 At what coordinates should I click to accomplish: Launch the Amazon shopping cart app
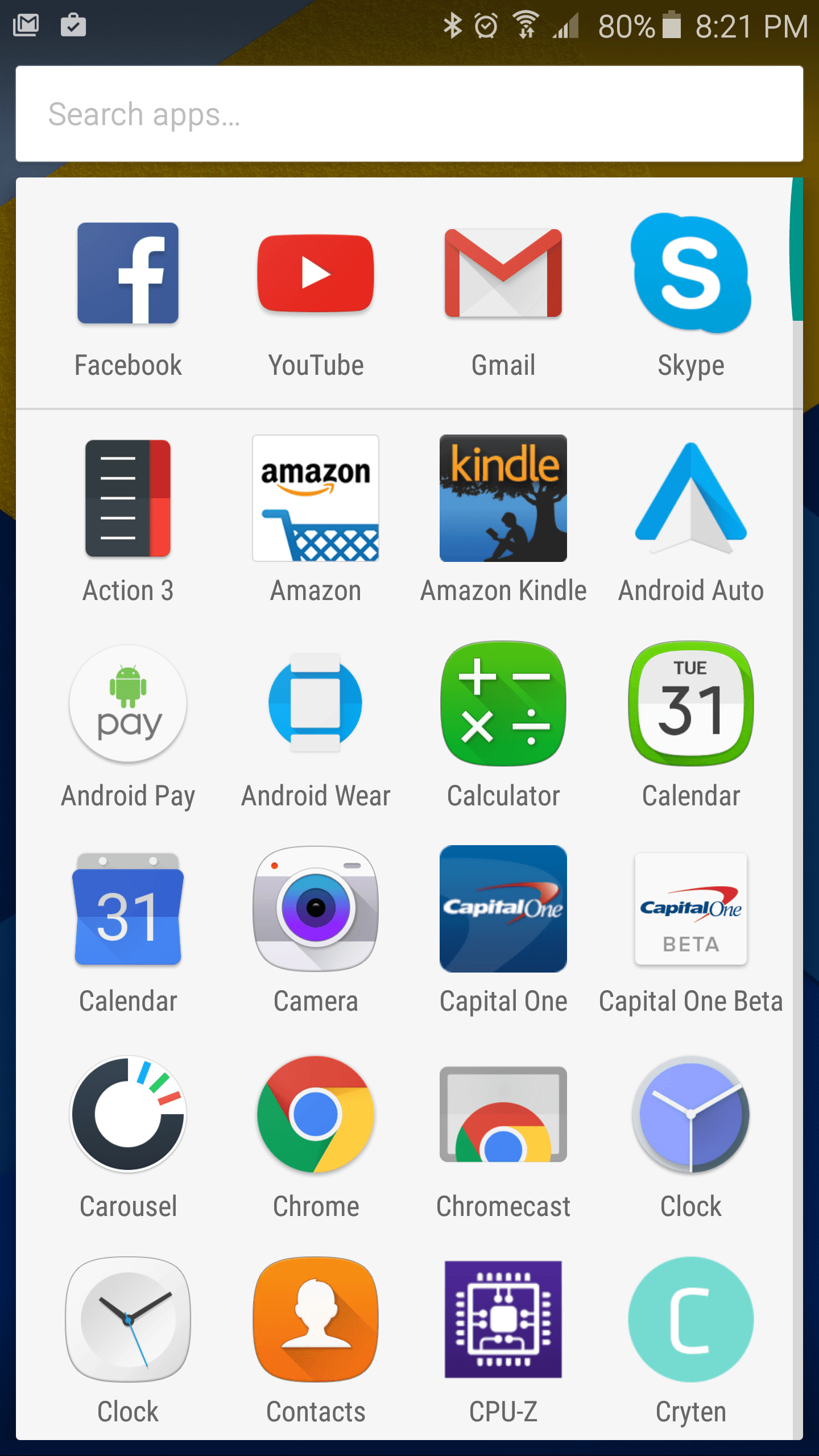(x=316, y=498)
